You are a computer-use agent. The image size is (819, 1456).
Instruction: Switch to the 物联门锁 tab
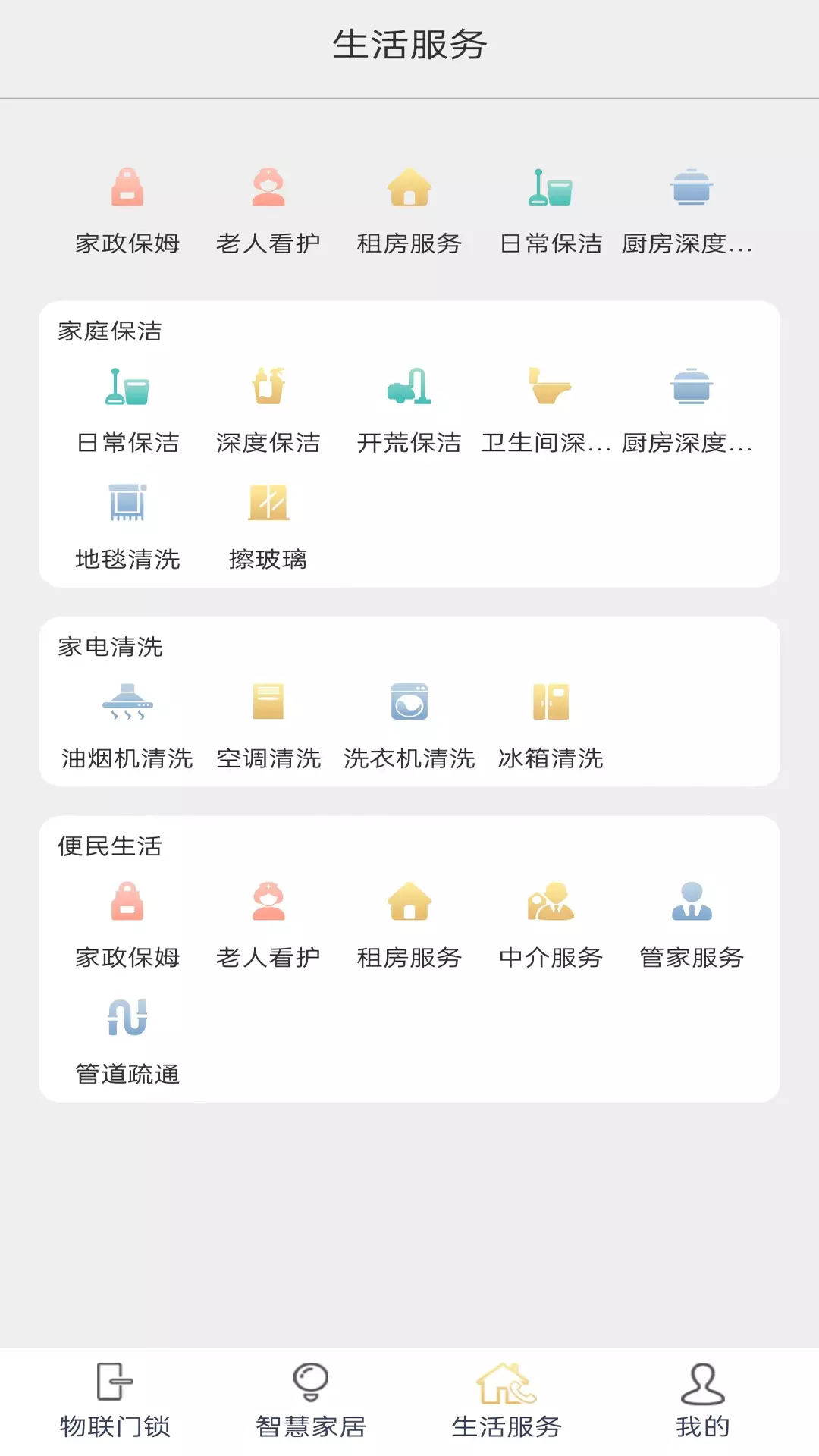(x=115, y=1401)
